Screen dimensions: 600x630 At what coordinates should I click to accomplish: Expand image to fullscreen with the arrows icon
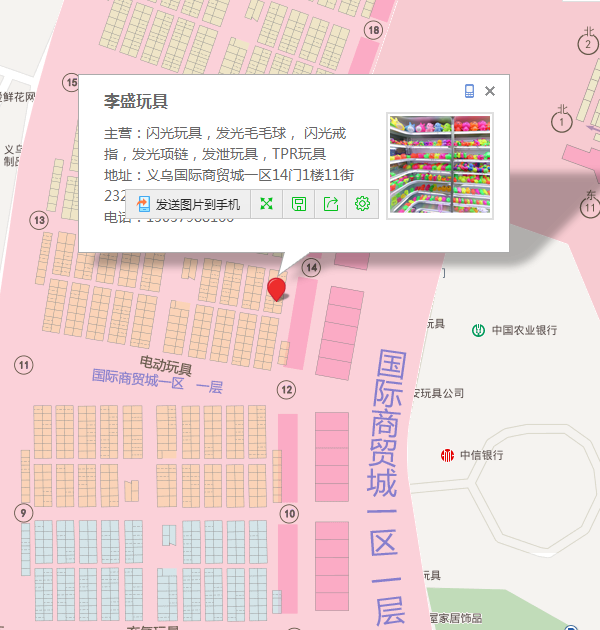pyautogui.click(x=266, y=204)
